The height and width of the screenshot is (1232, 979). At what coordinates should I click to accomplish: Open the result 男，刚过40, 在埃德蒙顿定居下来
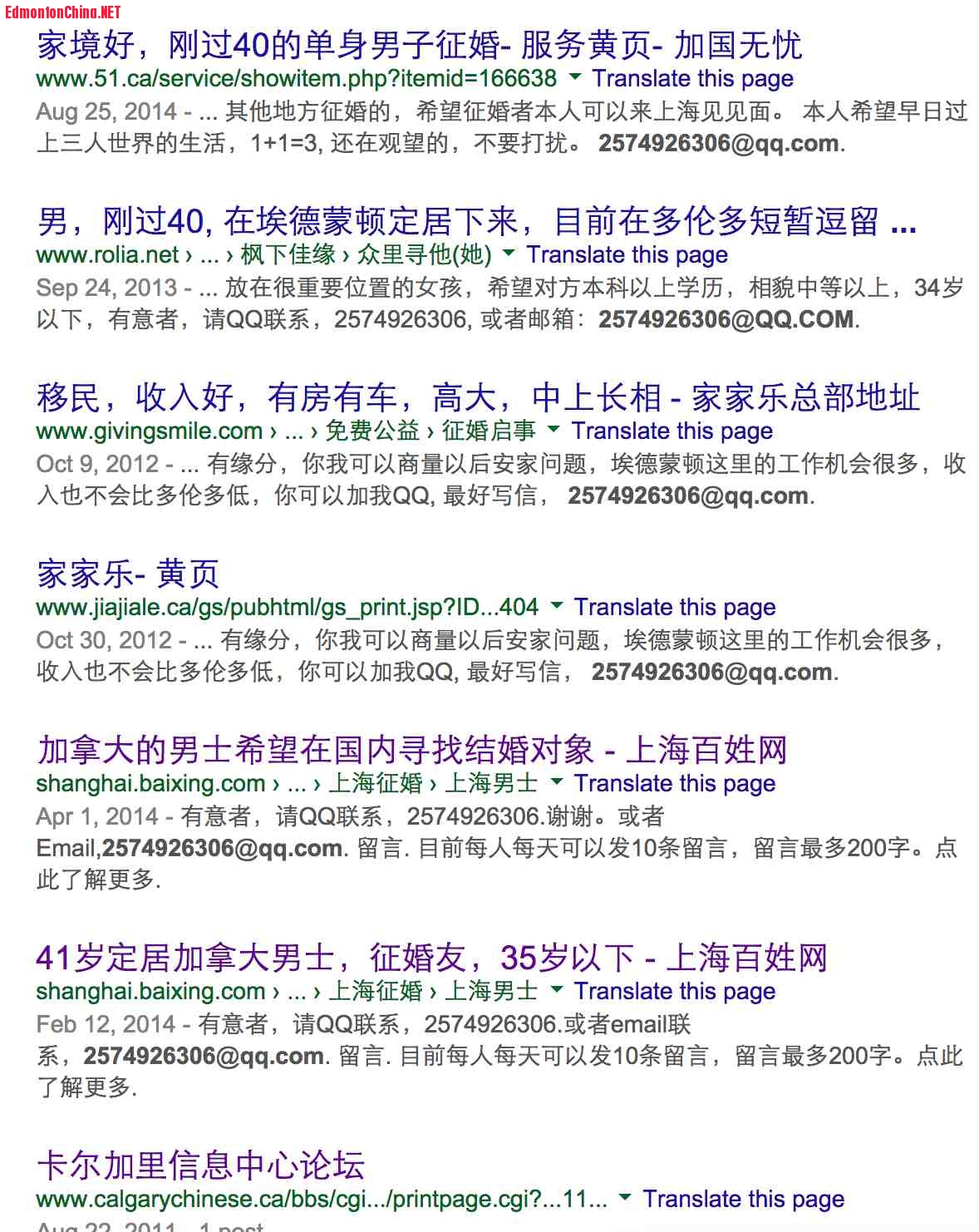point(476,221)
